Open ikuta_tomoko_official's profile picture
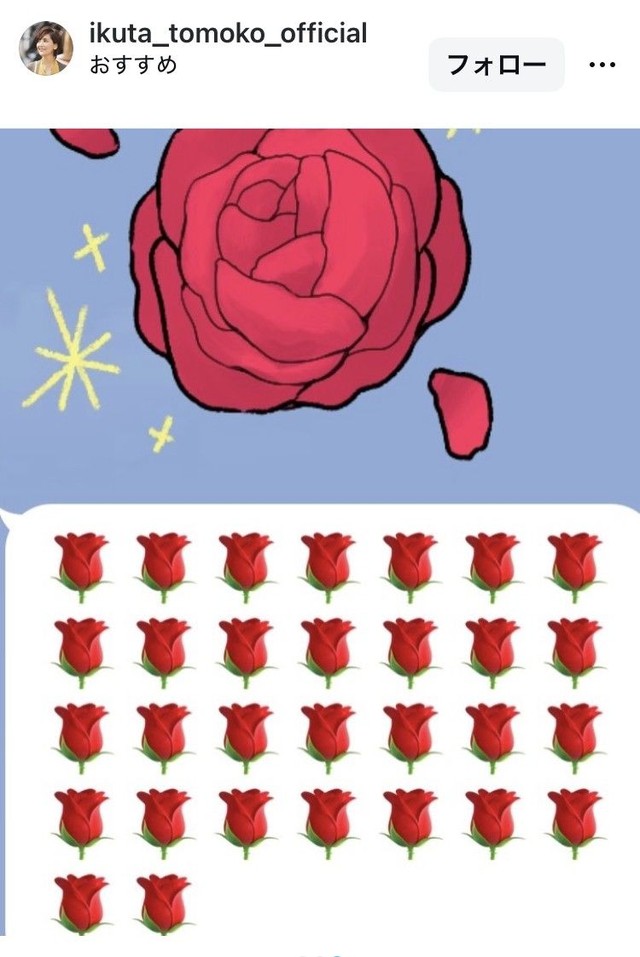This screenshot has height=957, width=640. click(x=46, y=48)
